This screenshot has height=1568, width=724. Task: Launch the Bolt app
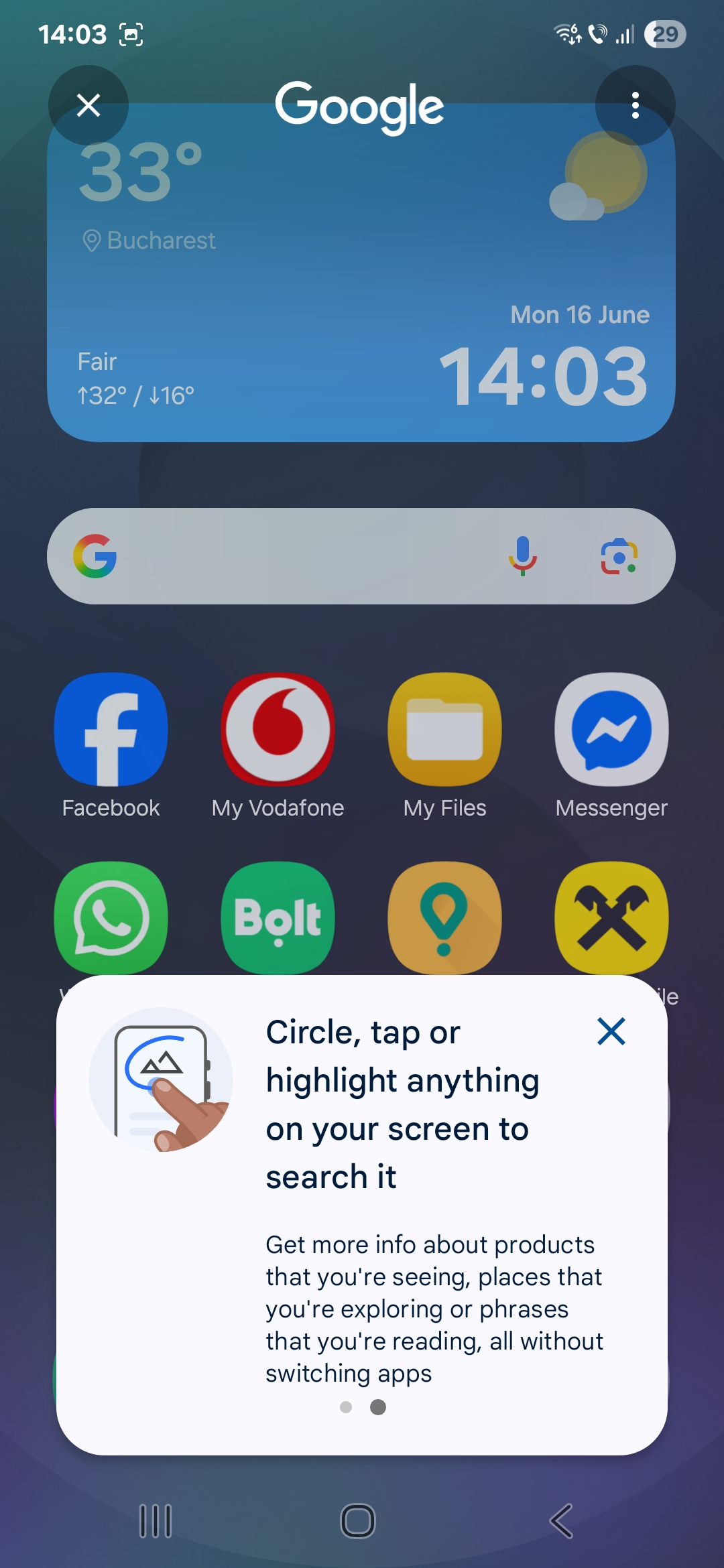pos(278,918)
